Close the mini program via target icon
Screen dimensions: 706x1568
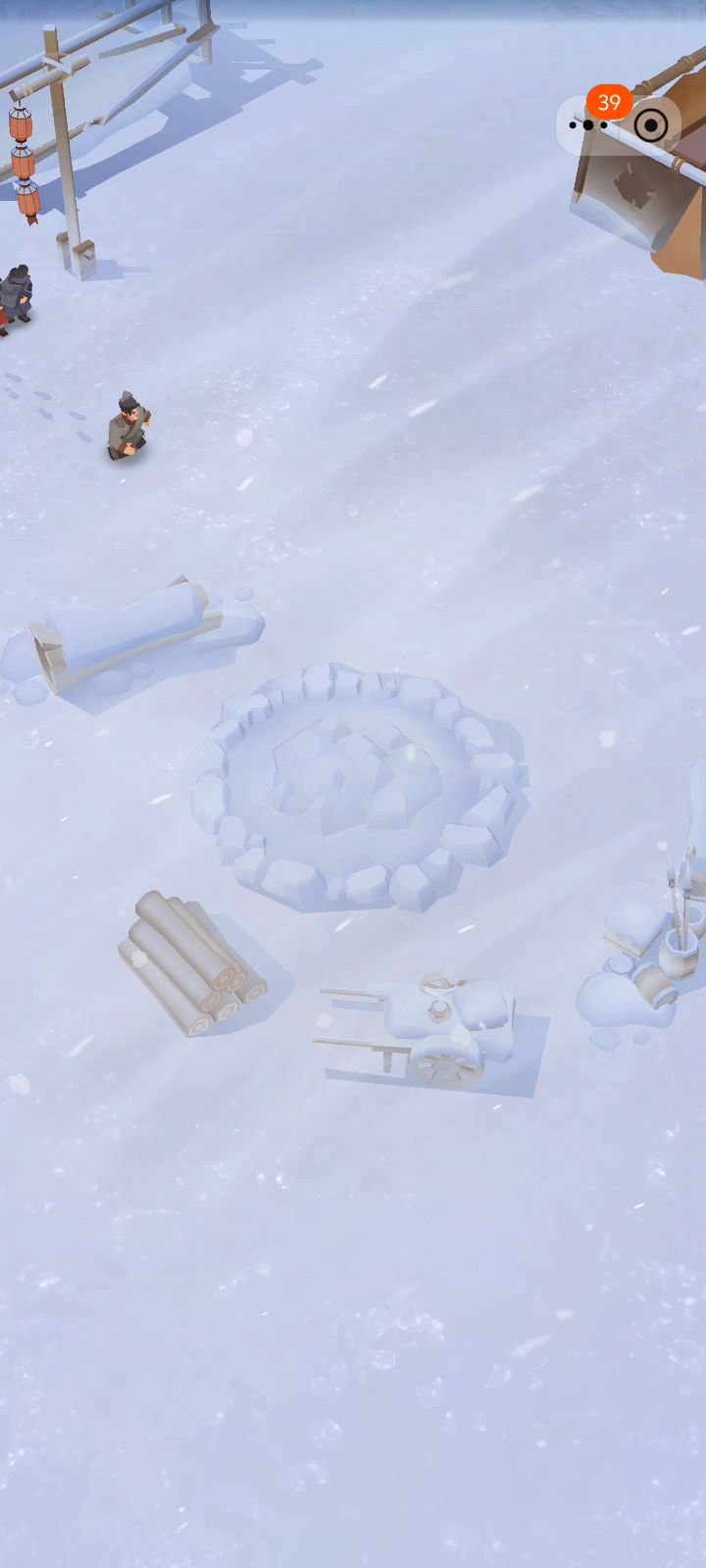[x=651, y=125]
